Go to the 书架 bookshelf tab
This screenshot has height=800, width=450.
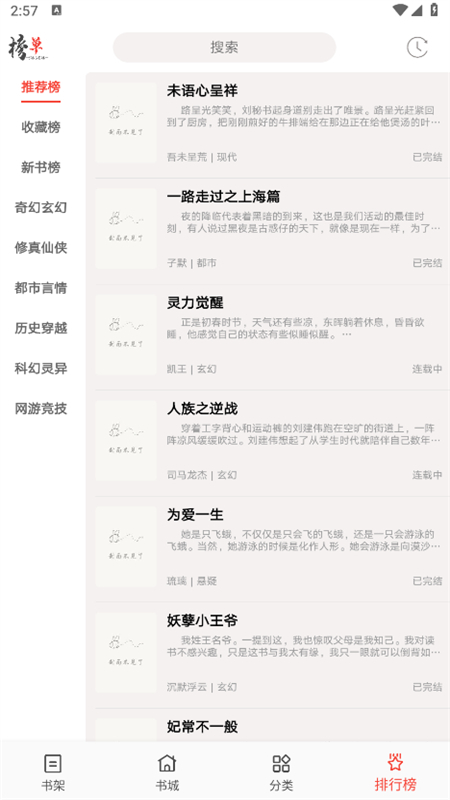click(53, 772)
